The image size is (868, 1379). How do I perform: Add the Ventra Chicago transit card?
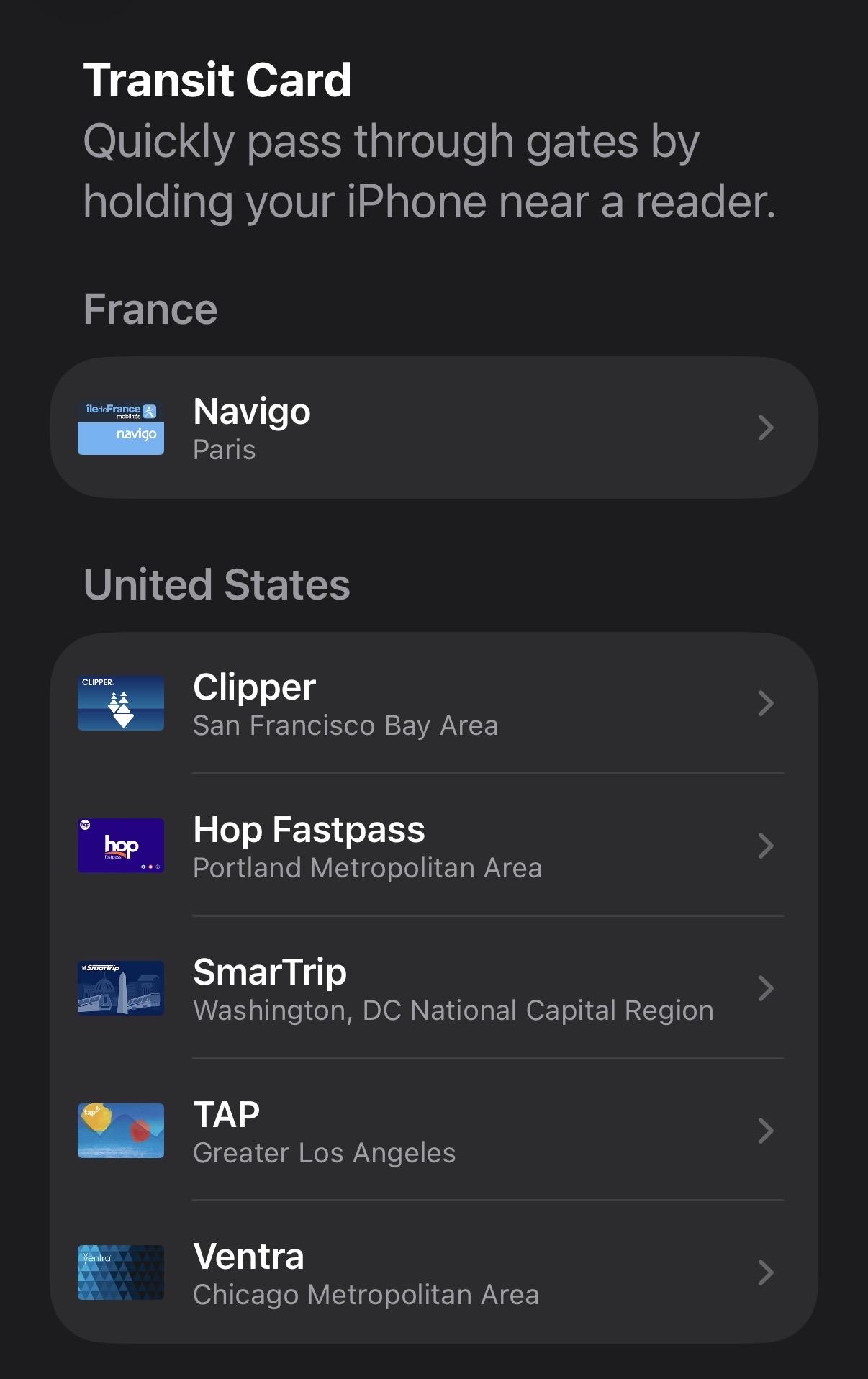[433, 1272]
